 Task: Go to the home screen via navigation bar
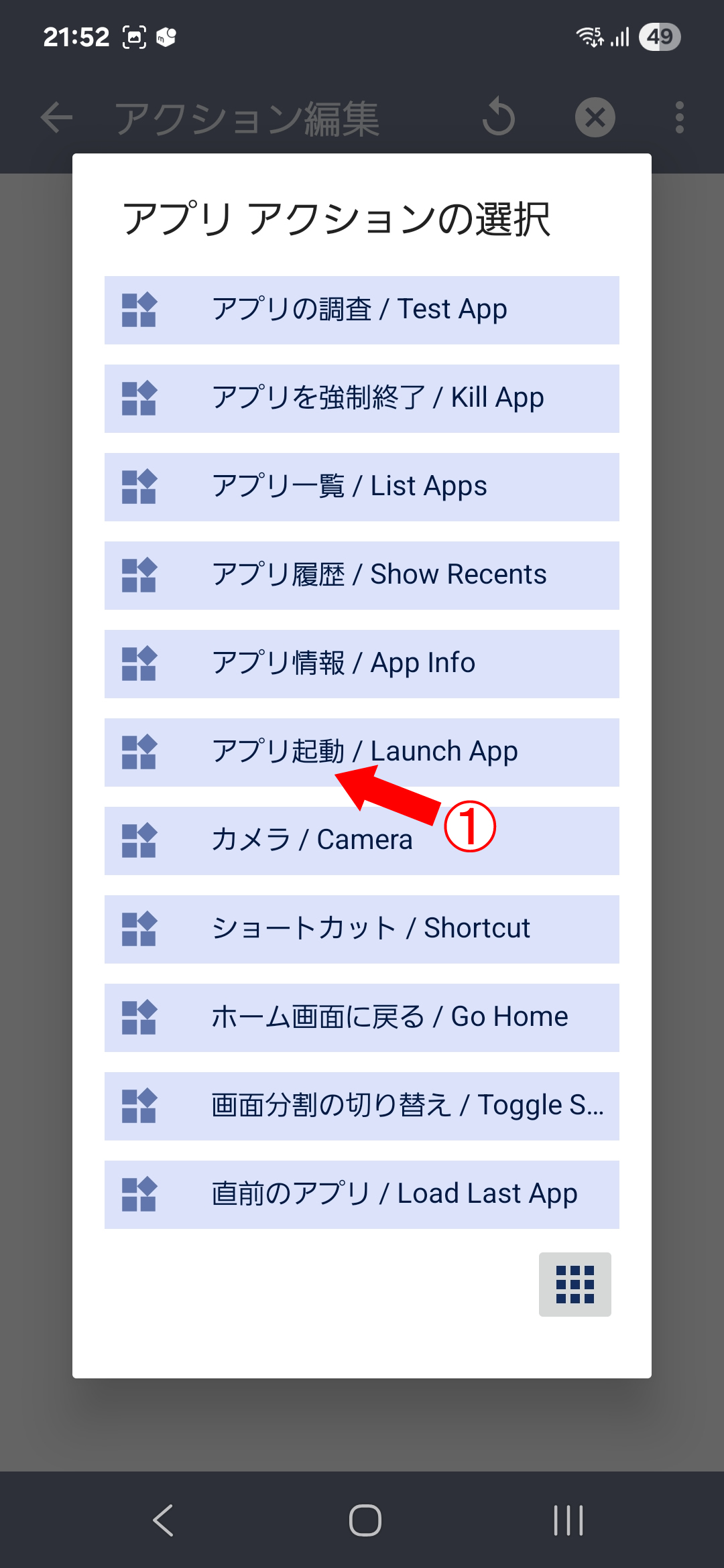coord(365,1520)
